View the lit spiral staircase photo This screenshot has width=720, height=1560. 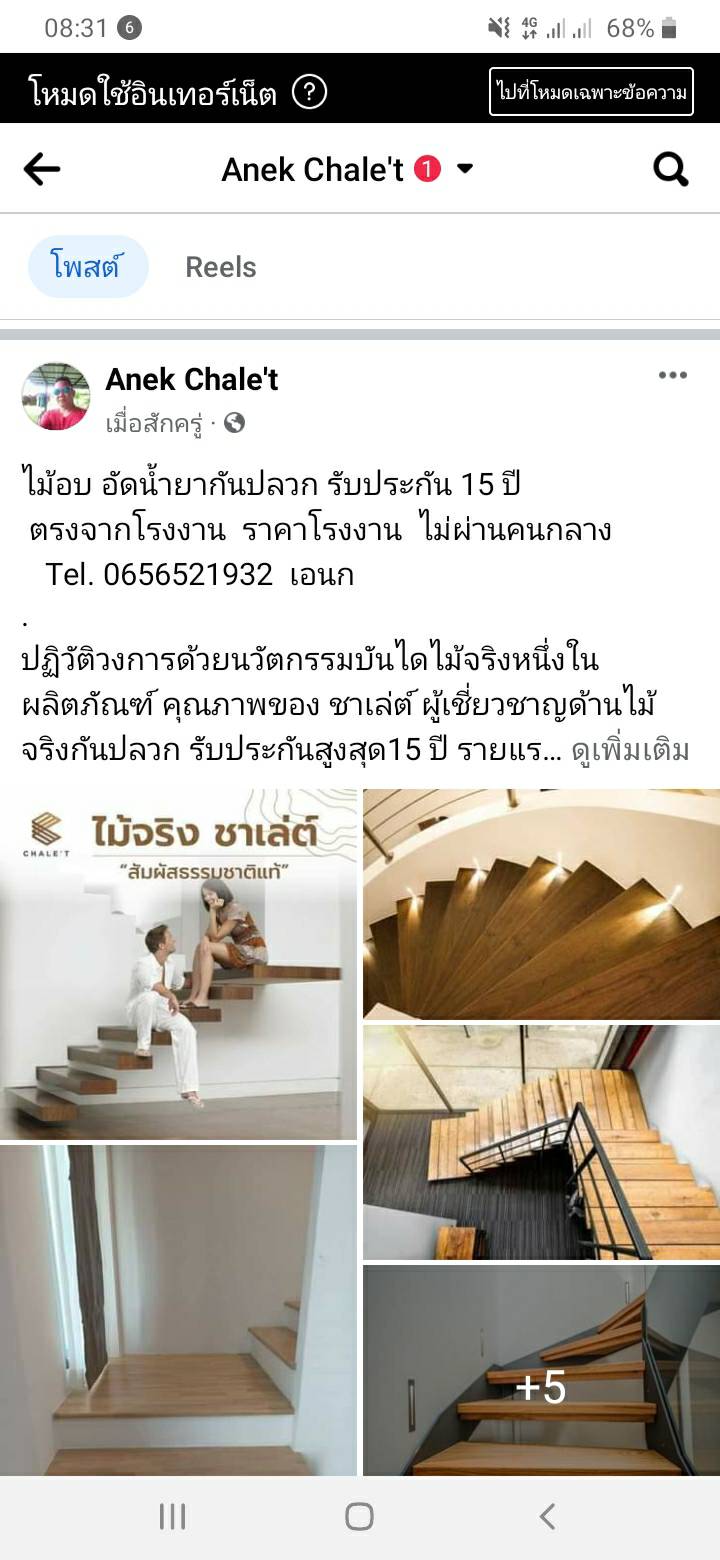tap(541, 904)
